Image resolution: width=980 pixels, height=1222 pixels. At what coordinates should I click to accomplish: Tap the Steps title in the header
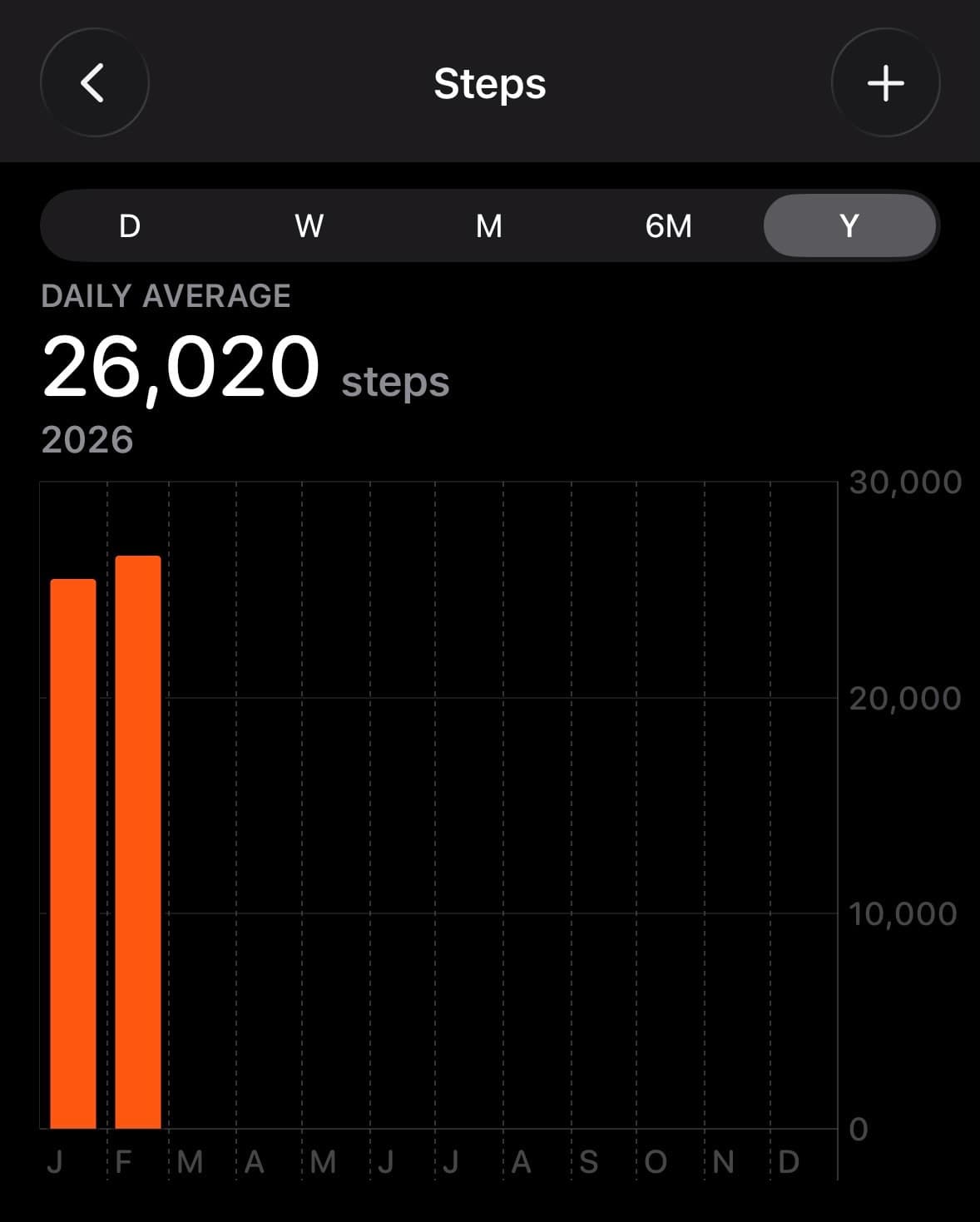[x=489, y=83]
